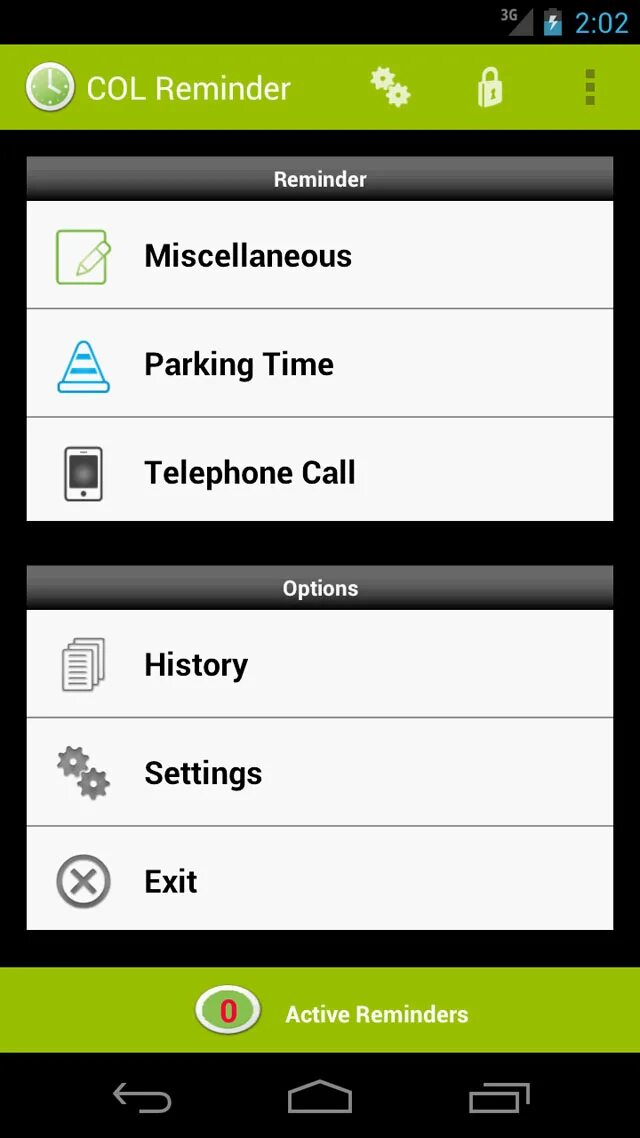This screenshot has height=1138, width=640.
Task: Open the gears settings icon in app bar
Action: tap(390, 88)
